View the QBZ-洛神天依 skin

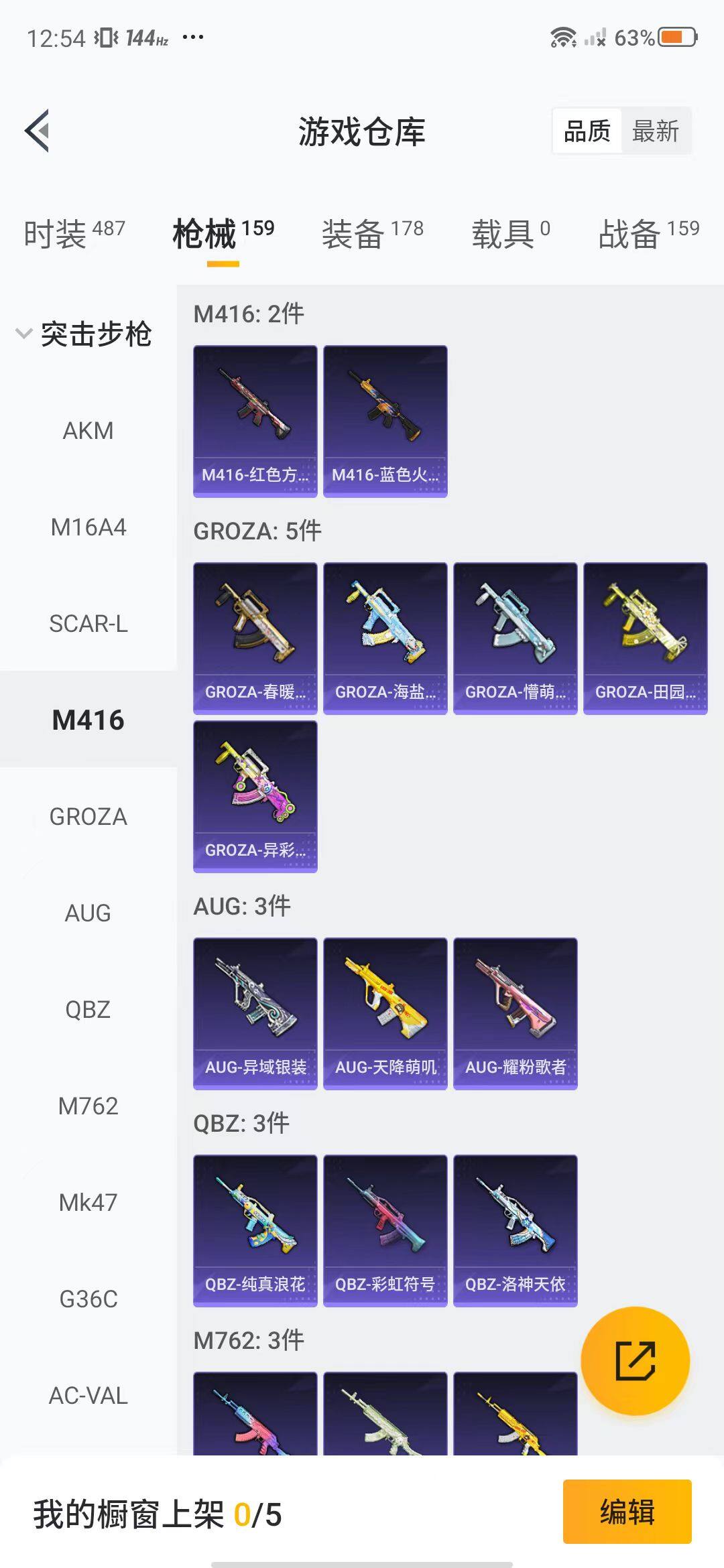(x=515, y=1230)
